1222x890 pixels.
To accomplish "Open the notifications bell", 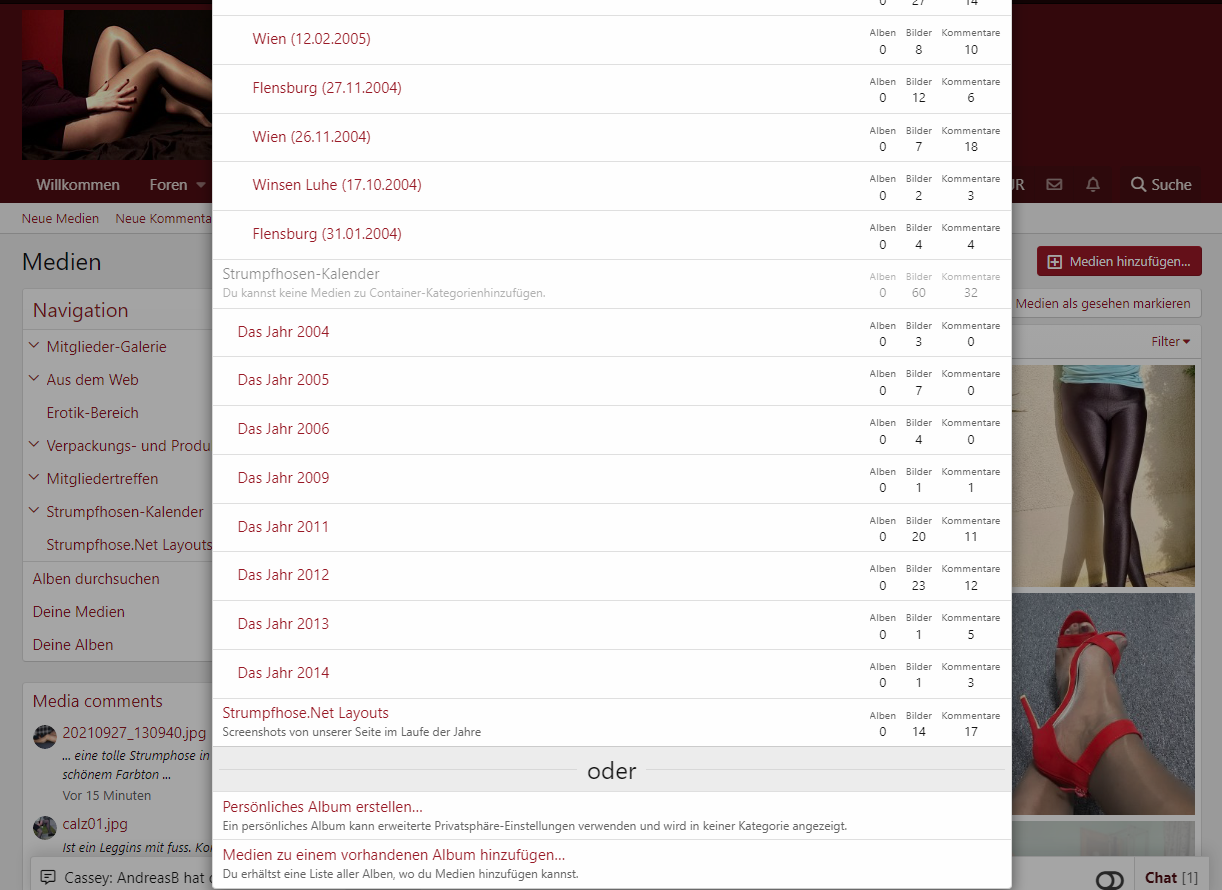I will click(x=1093, y=185).
